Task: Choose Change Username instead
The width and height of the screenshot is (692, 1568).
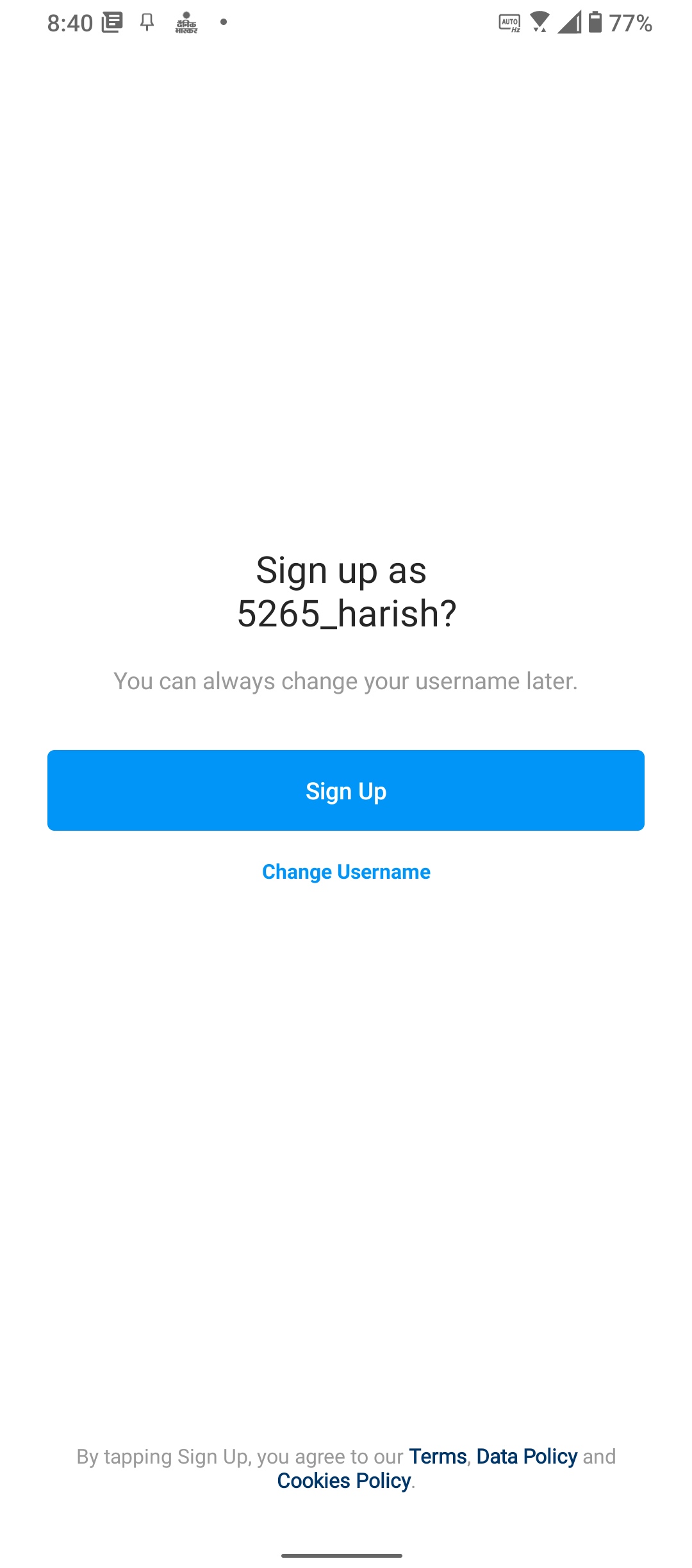Action: (x=346, y=872)
